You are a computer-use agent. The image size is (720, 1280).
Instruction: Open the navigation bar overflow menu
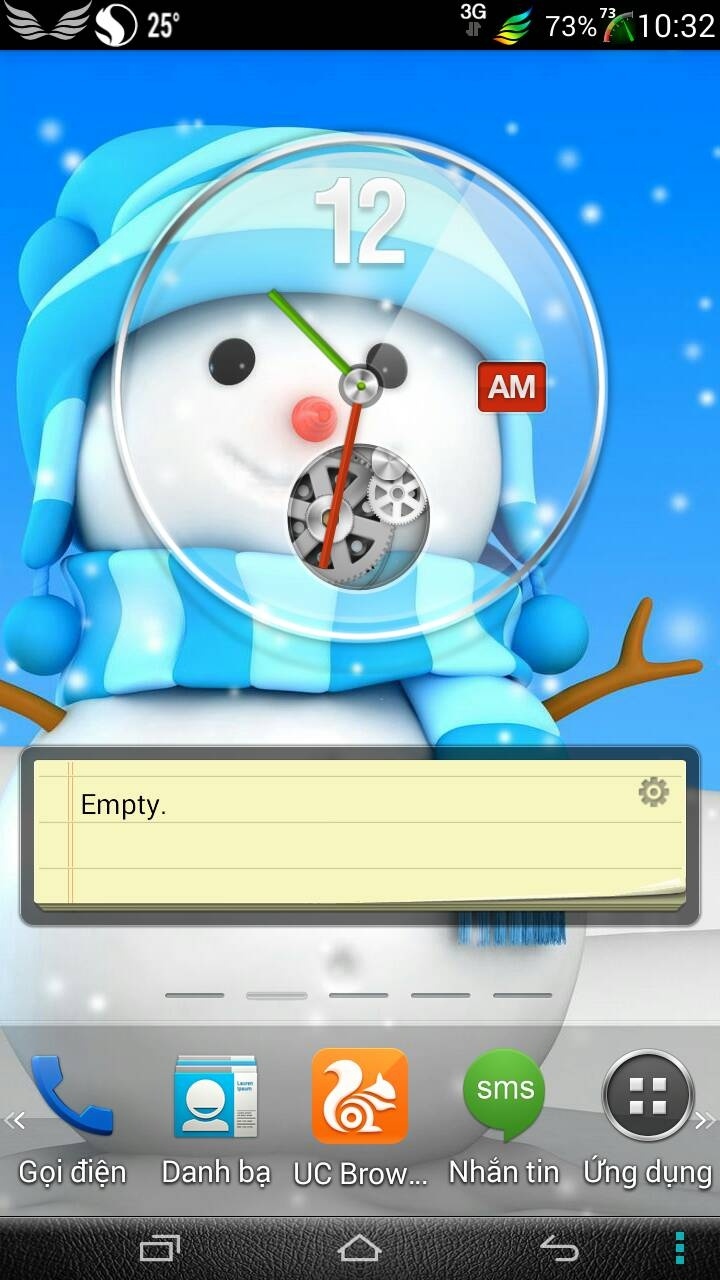[679, 1248]
